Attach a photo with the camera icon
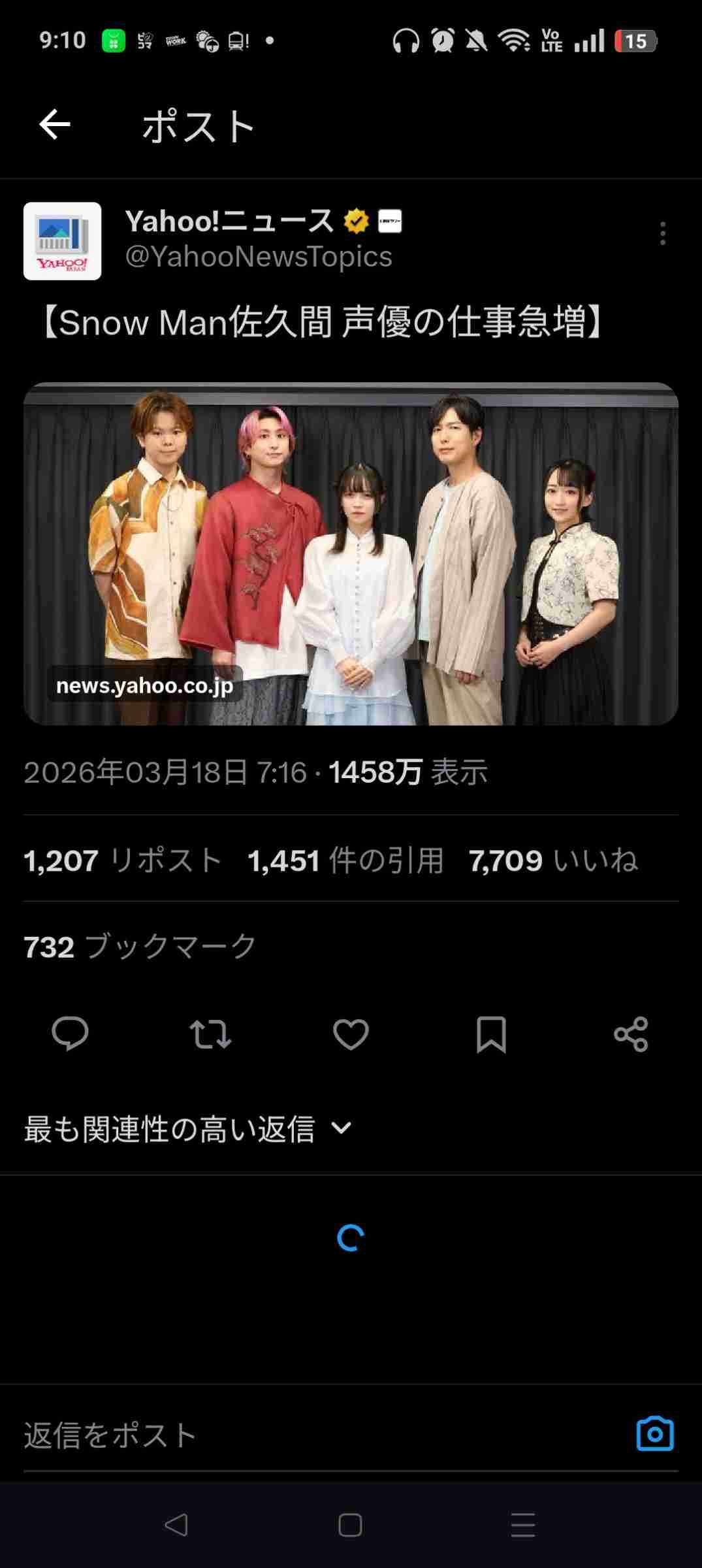Viewport: 702px width, 1568px height. (x=654, y=1434)
